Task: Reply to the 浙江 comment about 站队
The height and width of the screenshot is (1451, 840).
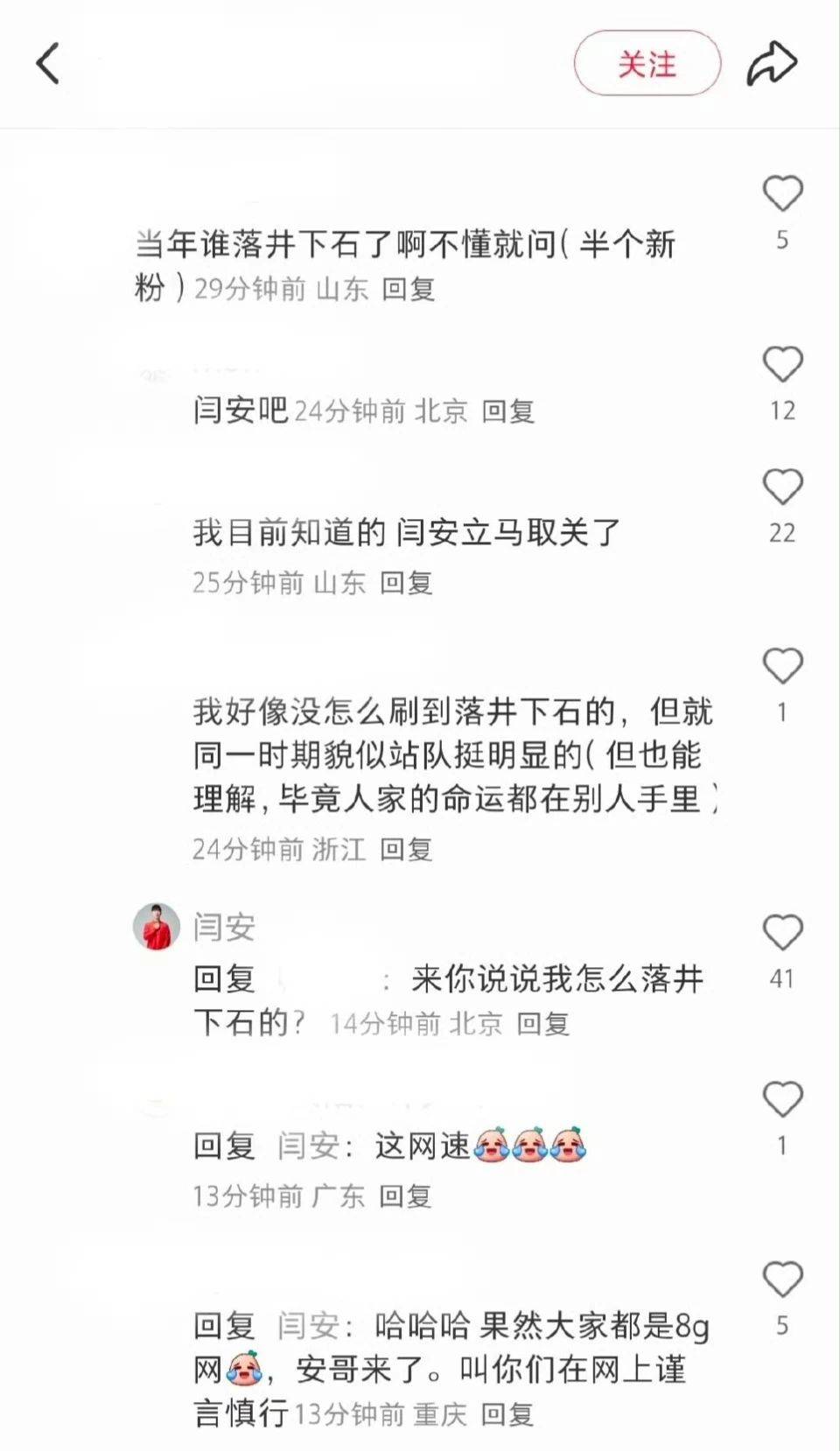Action: pyautogui.click(x=406, y=849)
